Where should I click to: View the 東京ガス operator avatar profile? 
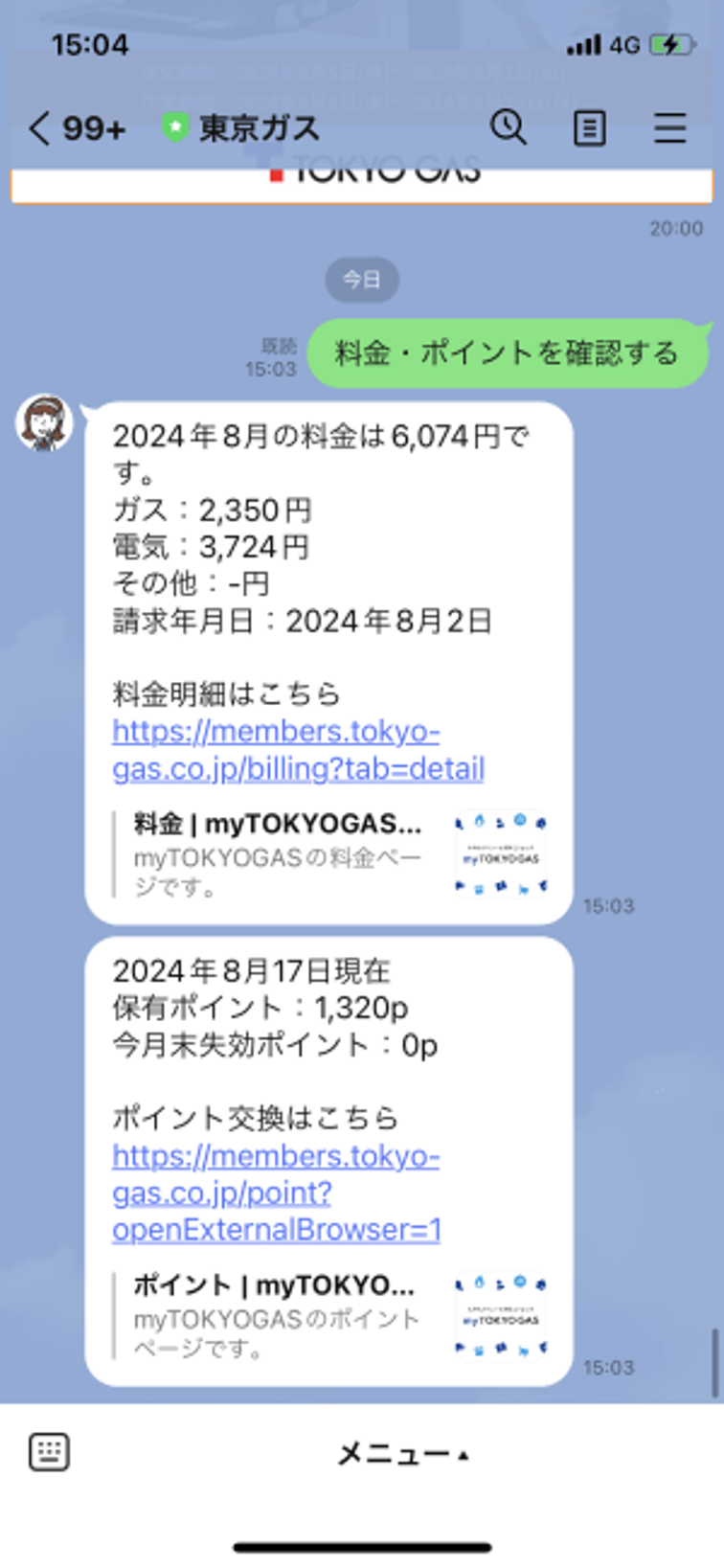point(45,422)
